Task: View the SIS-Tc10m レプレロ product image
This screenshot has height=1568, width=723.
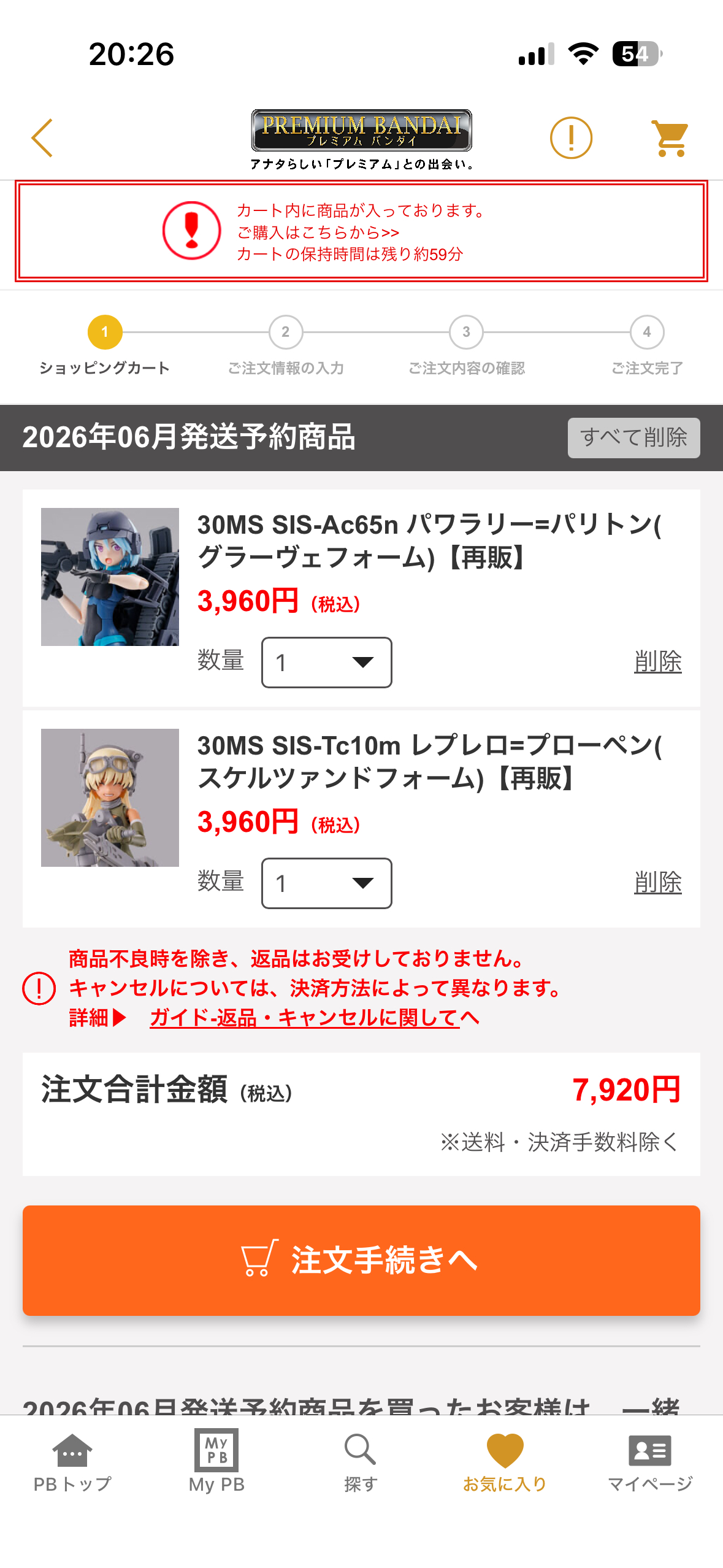Action: pos(110,797)
